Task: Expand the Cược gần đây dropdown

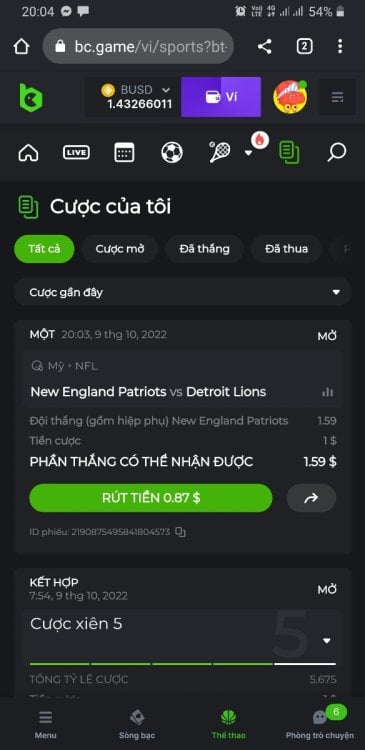Action: tap(183, 292)
